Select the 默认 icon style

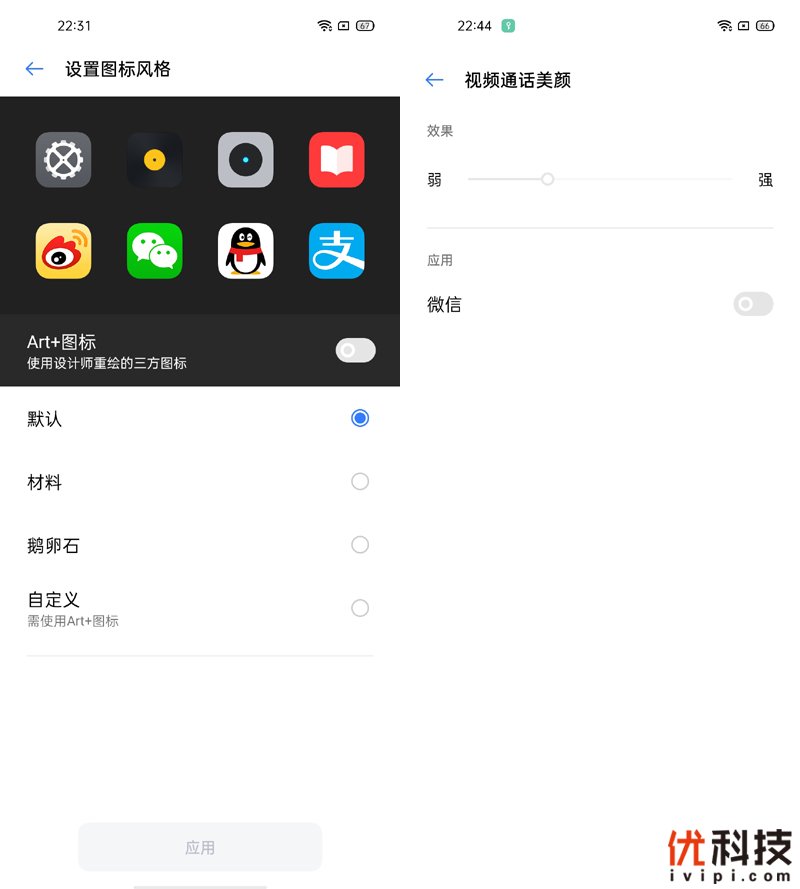coord(360,418)
